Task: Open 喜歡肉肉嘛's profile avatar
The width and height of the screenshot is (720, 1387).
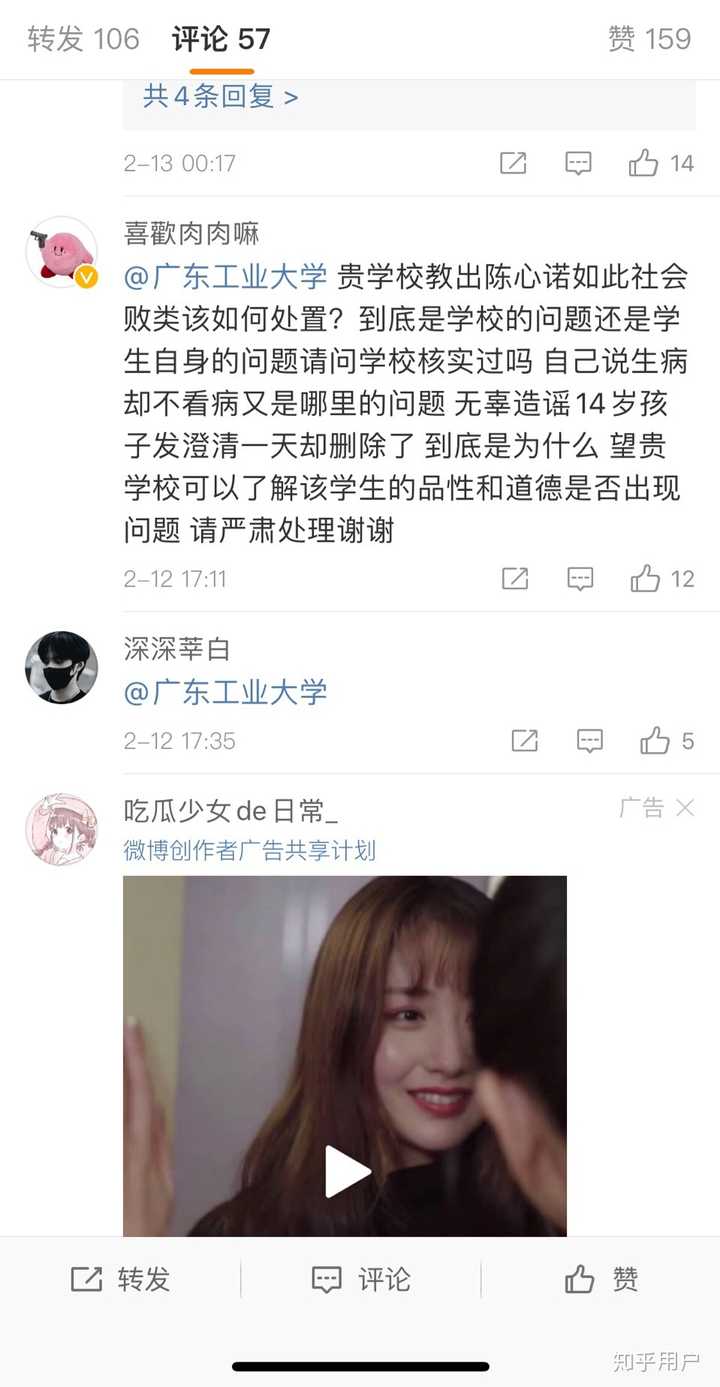Action: 61,252
